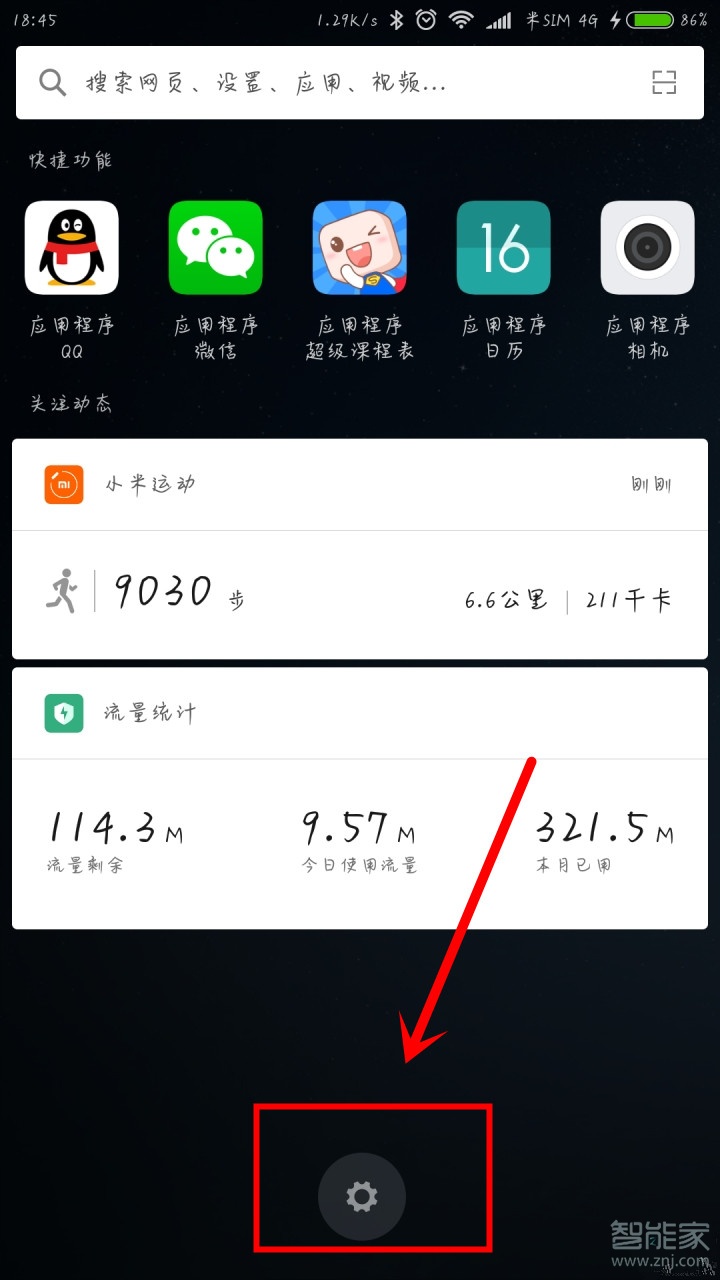Launch WeChat from quick functions
The width and height of the screenshot is (720, 1280).
215,247
